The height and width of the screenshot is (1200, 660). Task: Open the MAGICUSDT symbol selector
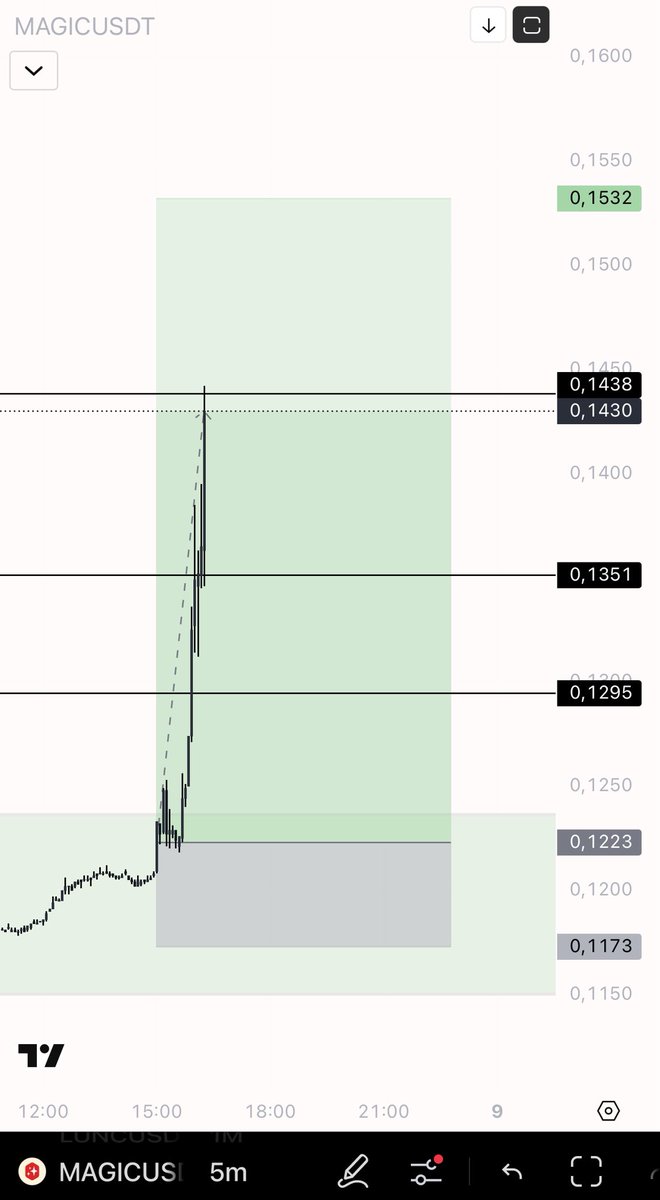pos(103,1171)
